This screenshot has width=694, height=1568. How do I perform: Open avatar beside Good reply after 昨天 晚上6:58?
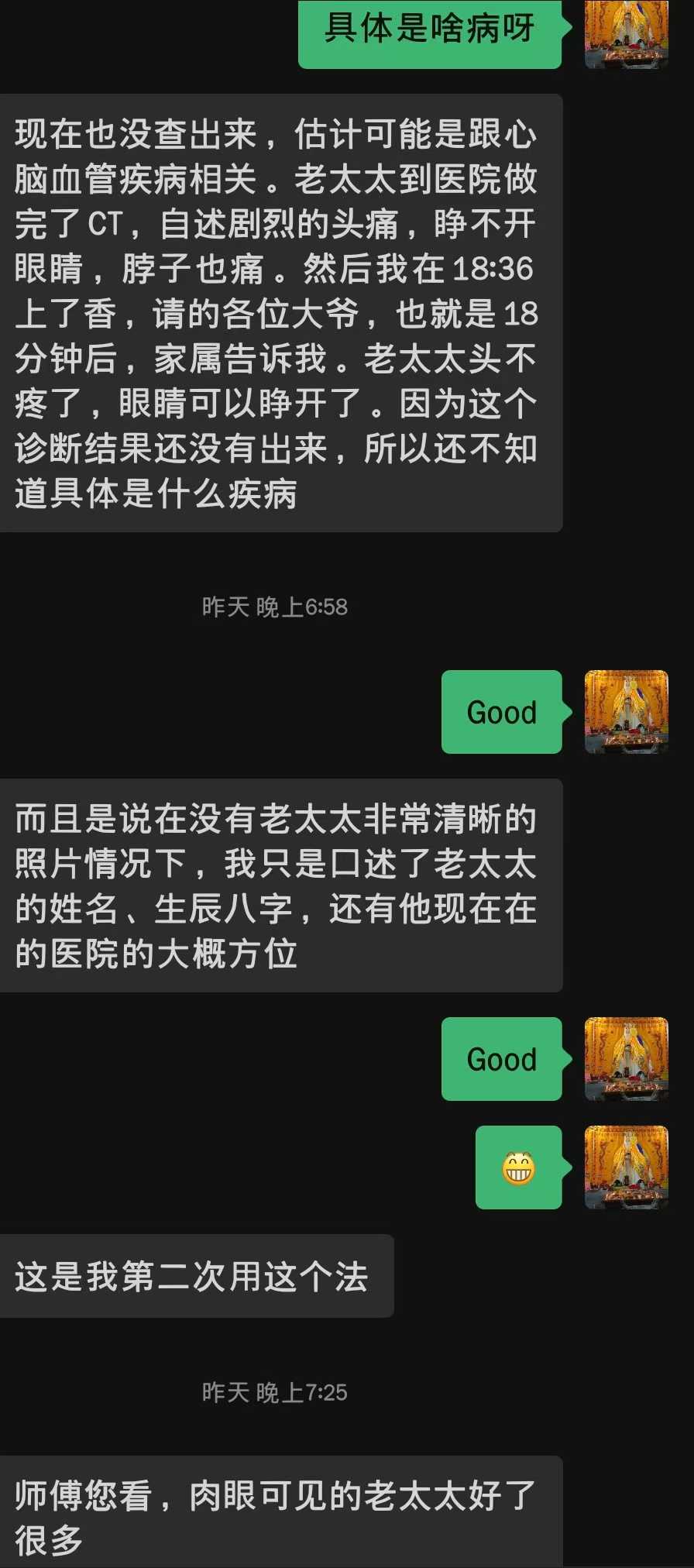[626, 711]
